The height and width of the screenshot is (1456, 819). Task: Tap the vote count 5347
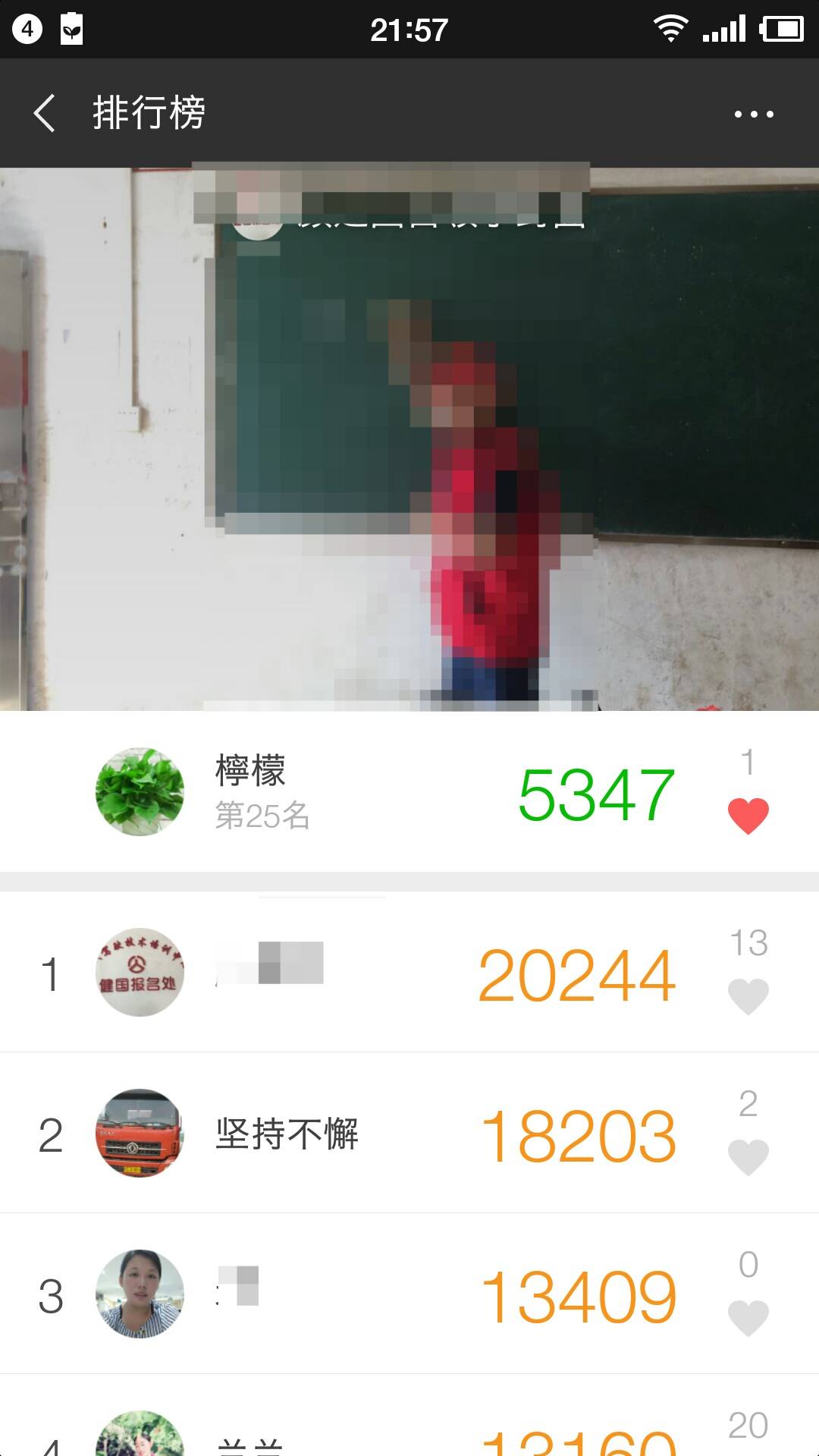595,794
